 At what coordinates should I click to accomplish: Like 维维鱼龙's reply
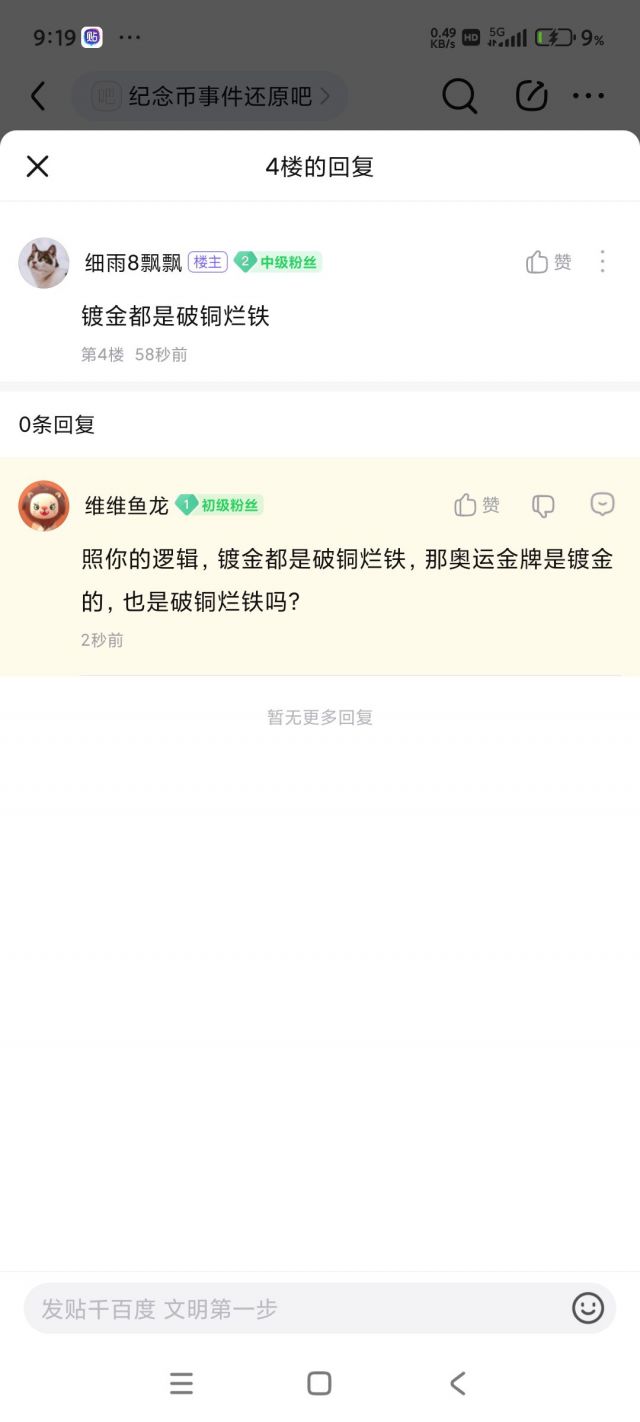click(477, 505)
